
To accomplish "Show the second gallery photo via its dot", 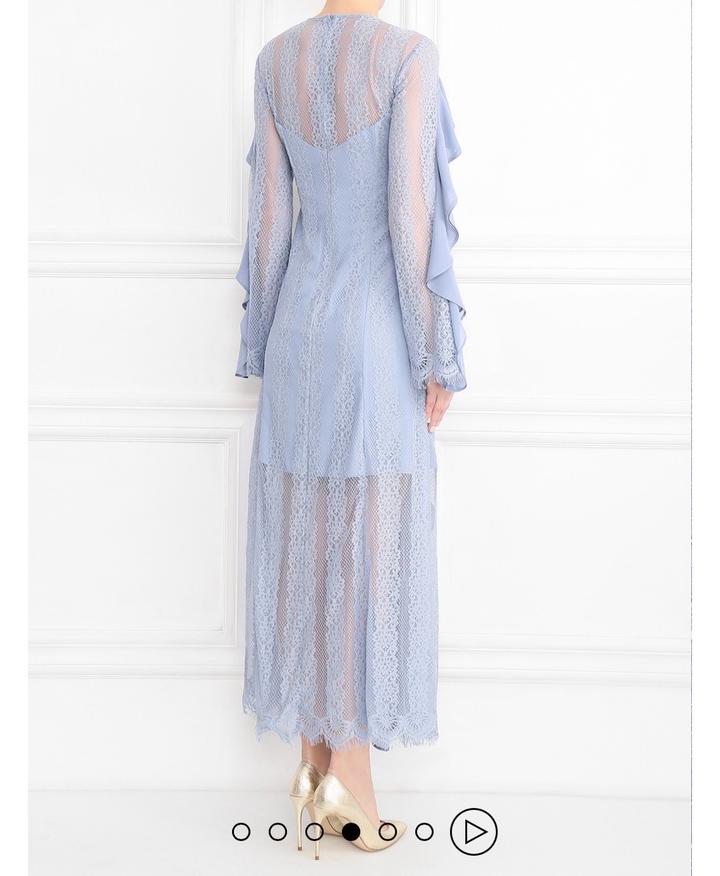I will click(x=278, y=831).
